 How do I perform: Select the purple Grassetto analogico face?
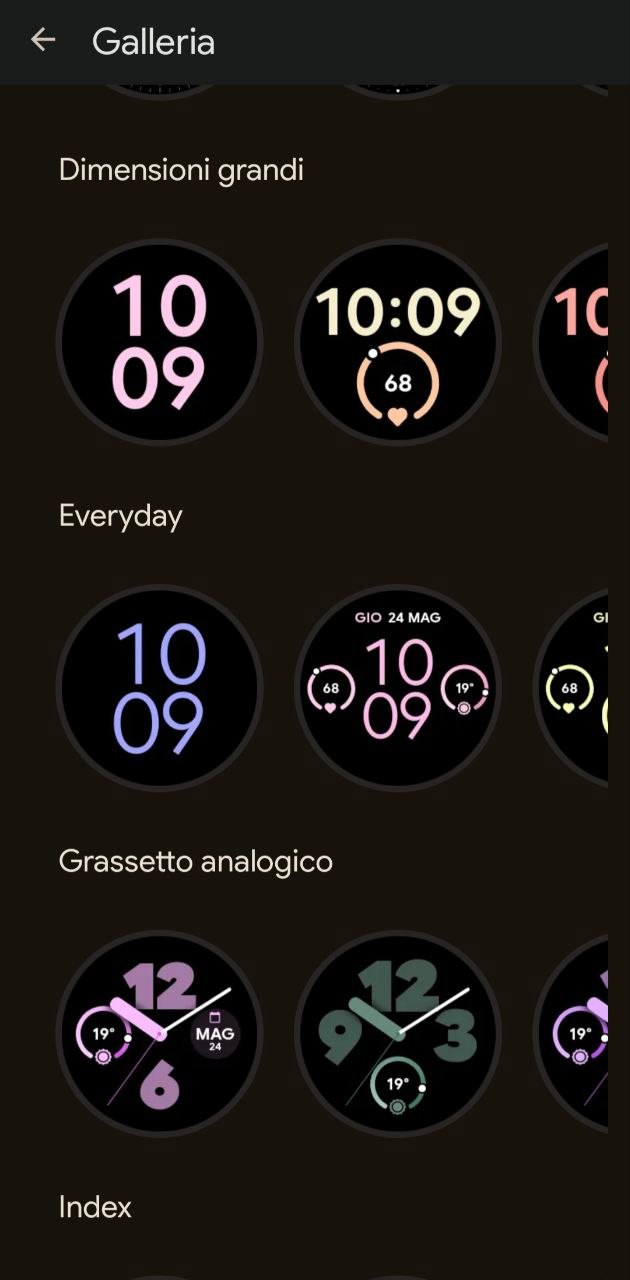click(x=160, y=1034)
